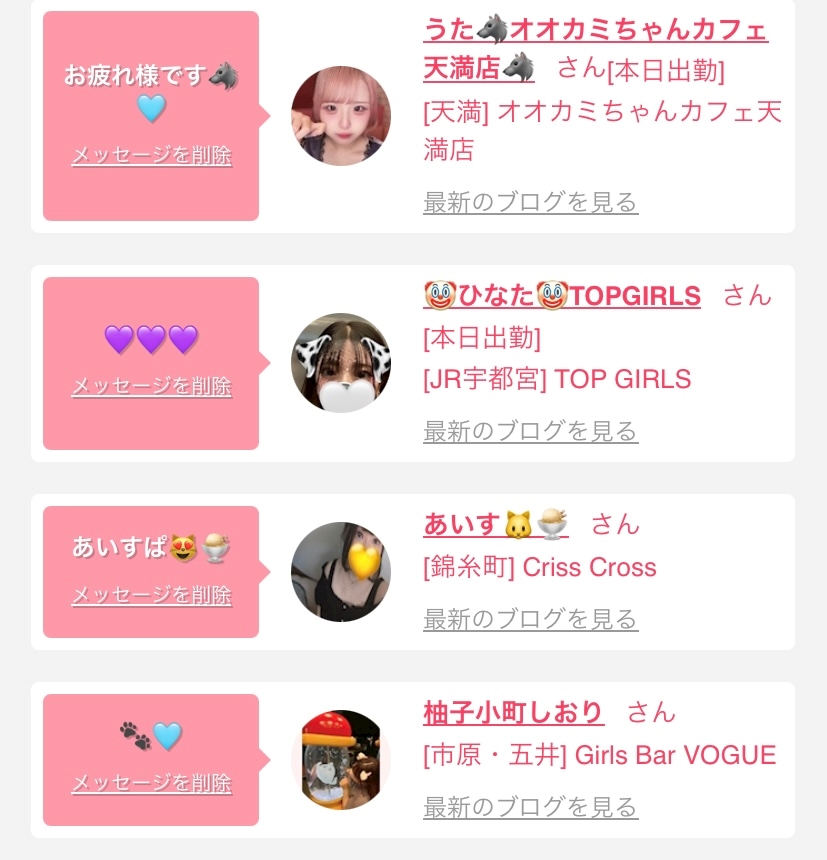Tap ひなた's dog-filter profile photo
This screenshot has height=860, width=827.
340,363
